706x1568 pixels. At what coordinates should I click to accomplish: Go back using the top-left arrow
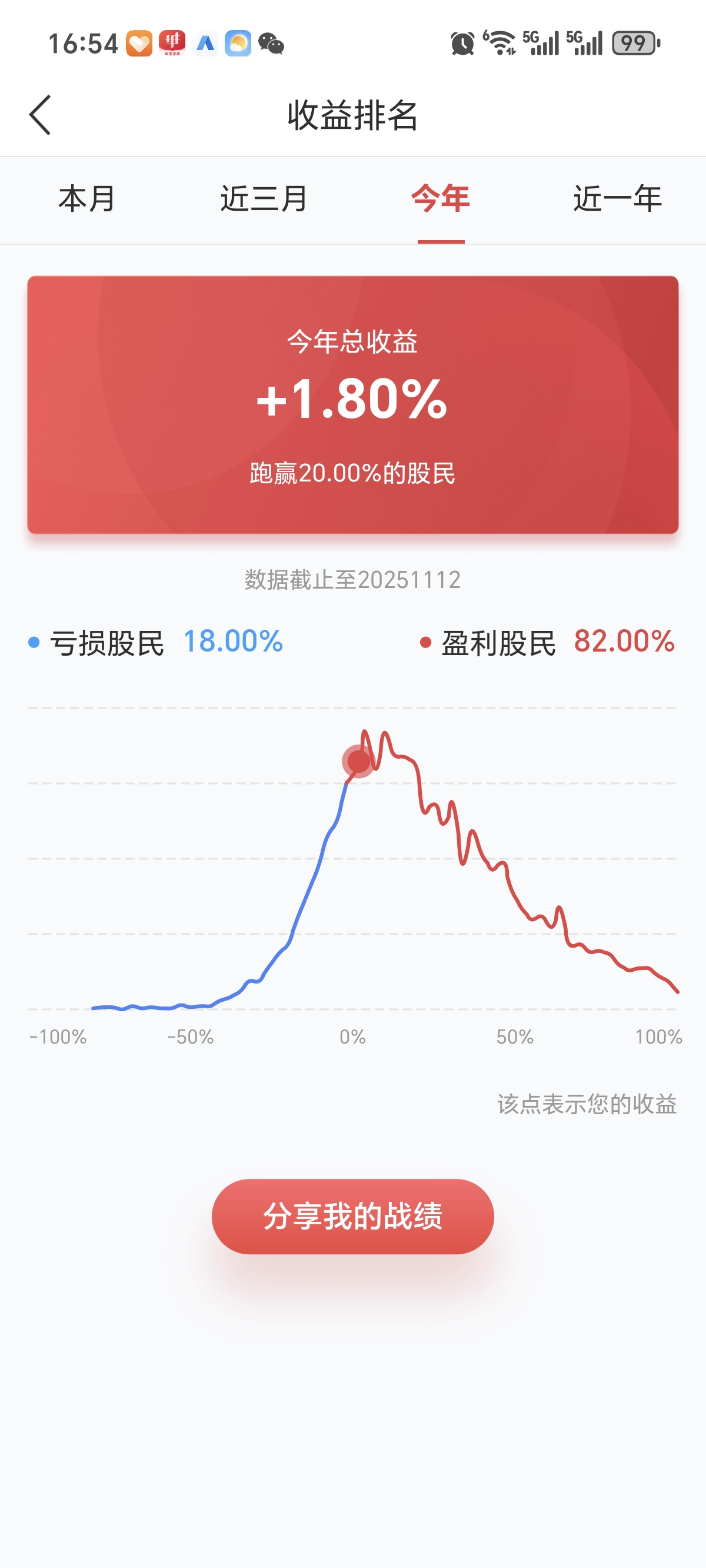pyautogui.click(x=40, y=114)
